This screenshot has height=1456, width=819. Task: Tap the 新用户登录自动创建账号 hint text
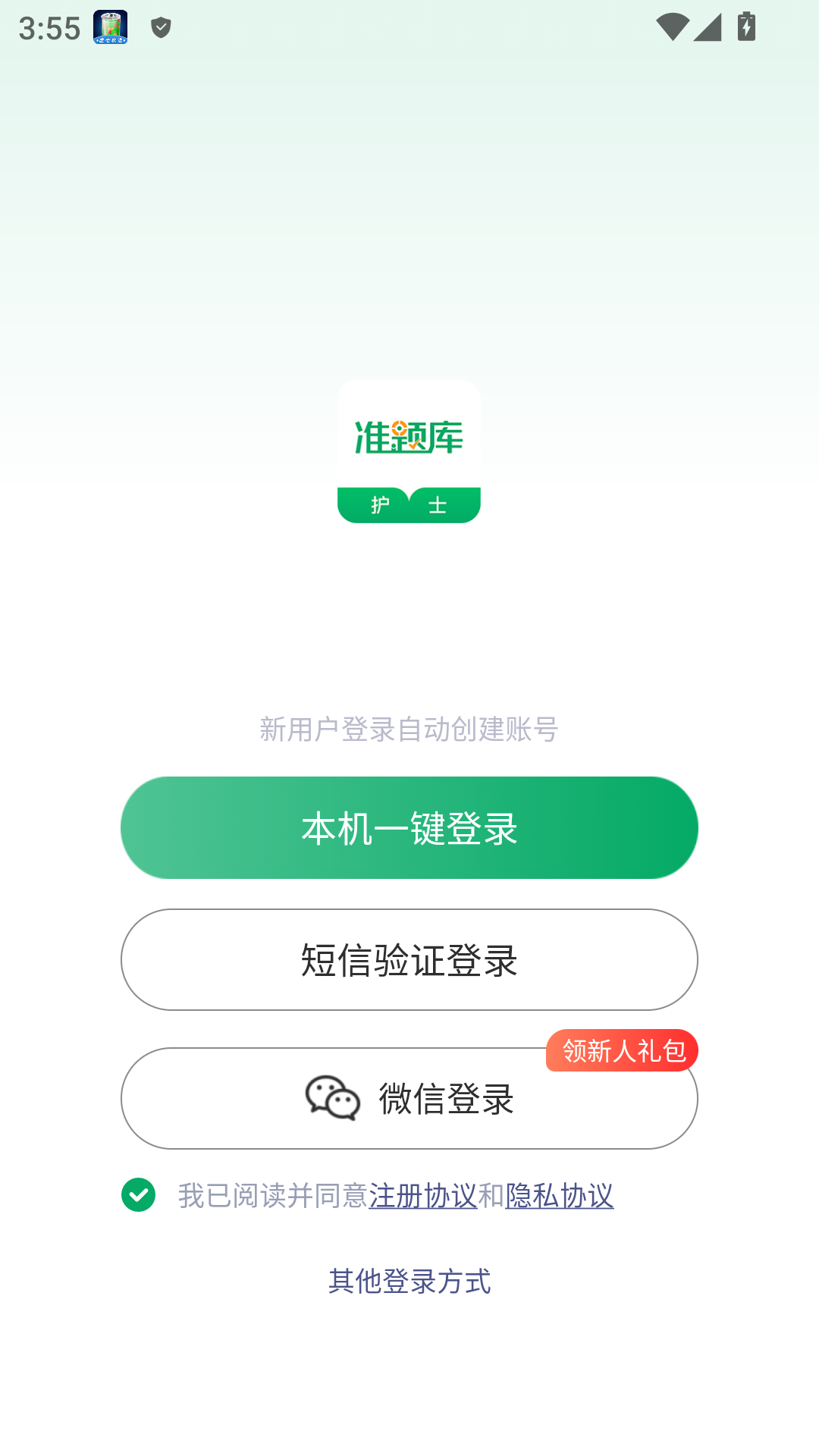409,730
